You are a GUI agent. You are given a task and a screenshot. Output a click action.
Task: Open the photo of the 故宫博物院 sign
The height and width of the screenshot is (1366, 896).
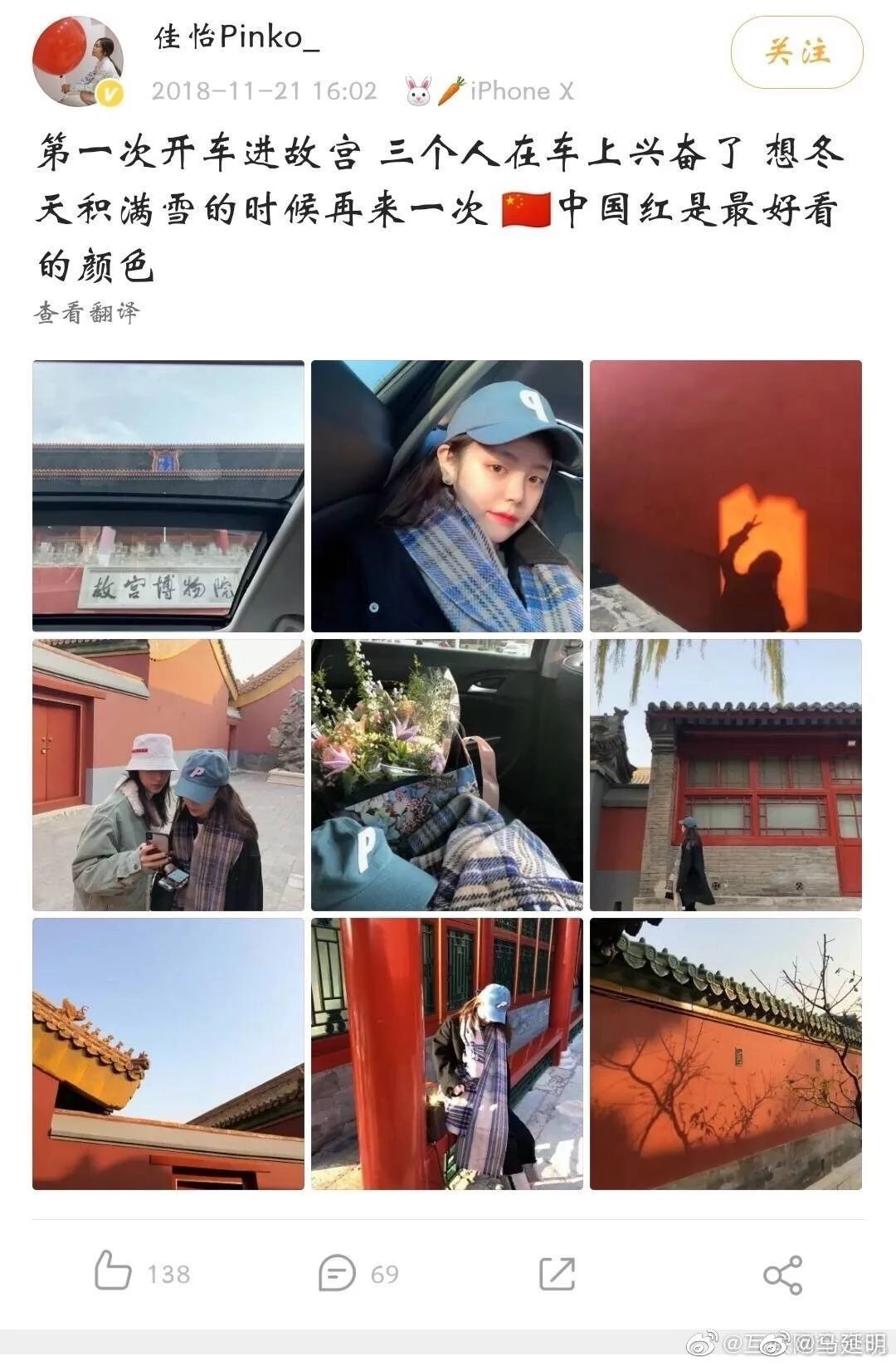click(168, 496)
